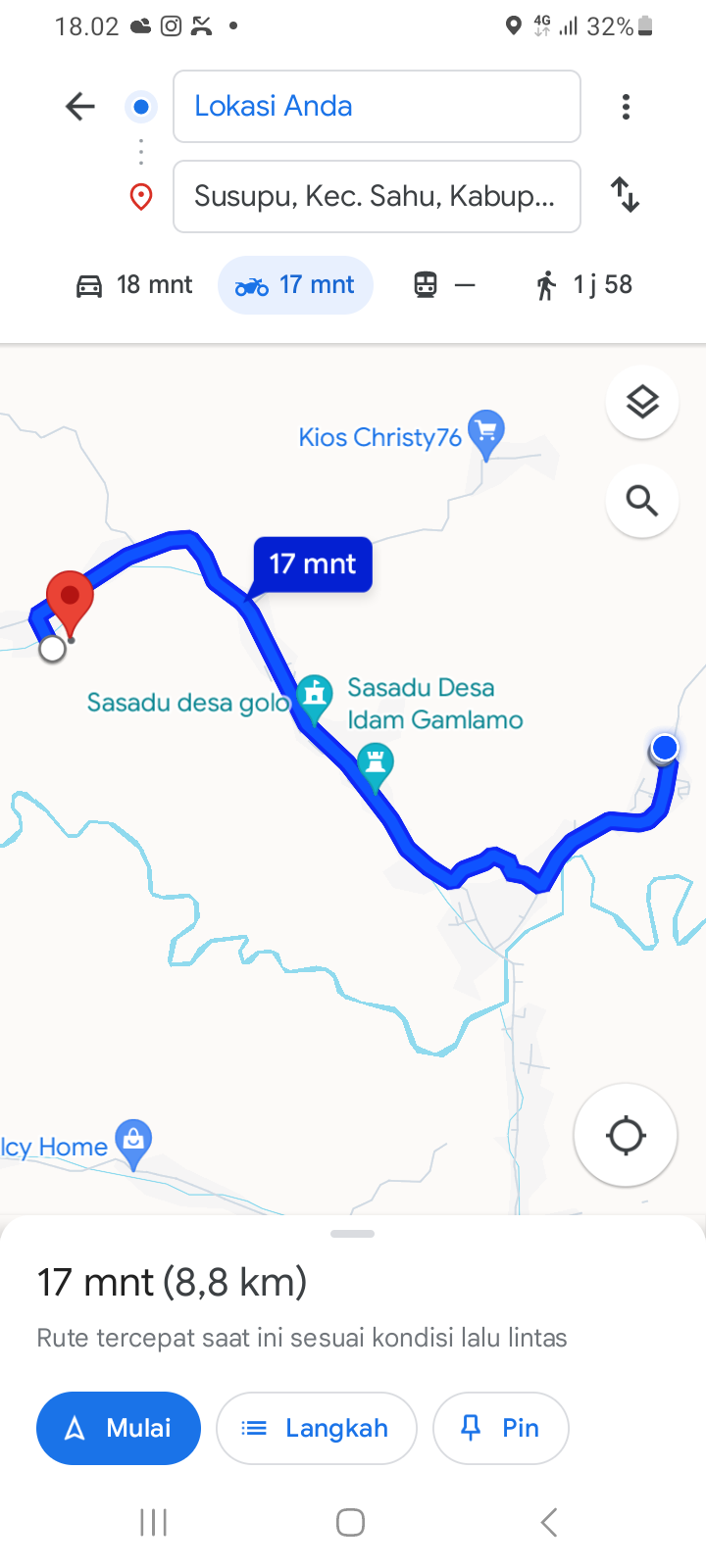Switch to walking mode 1 j 58
This screenshot has height=1568, width=706.
pyautogui.click(x=584, y=285)
